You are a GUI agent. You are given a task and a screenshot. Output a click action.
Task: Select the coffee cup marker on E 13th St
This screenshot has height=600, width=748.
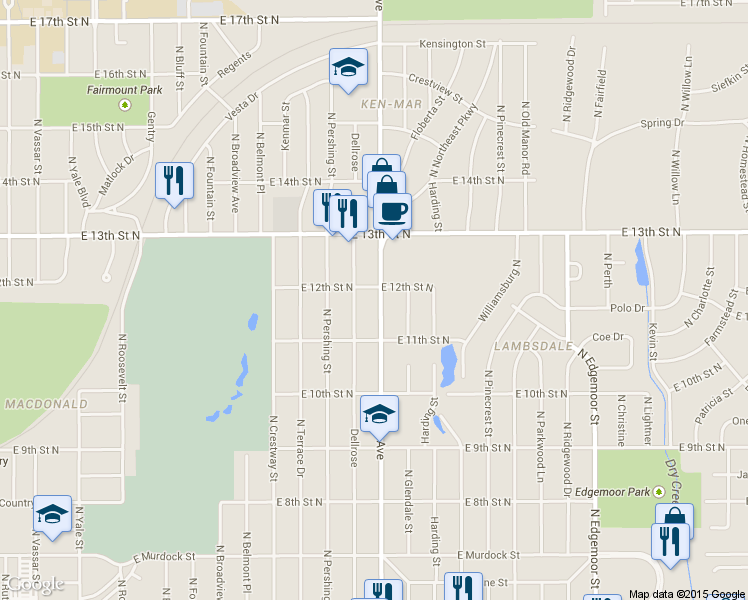click(392, 212)
